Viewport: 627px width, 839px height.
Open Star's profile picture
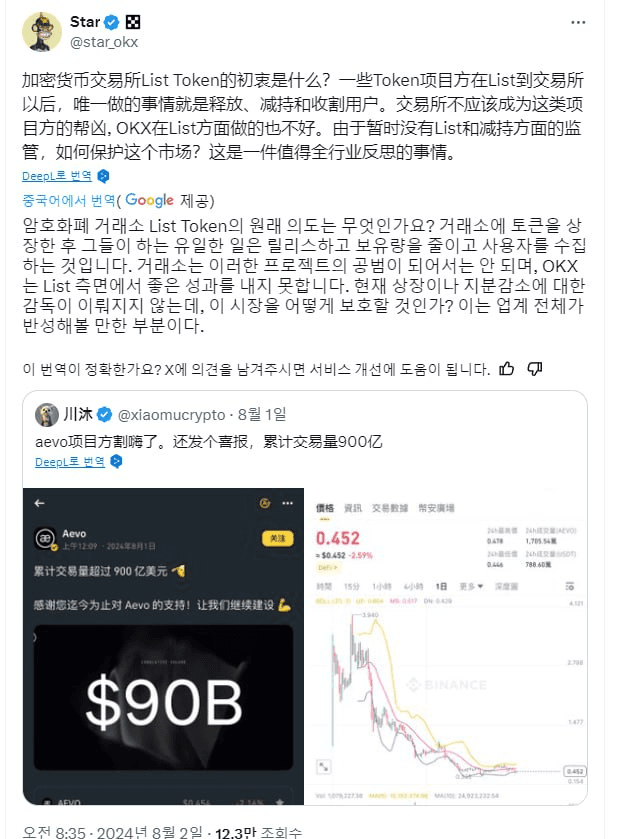click(x=42, y=31)
